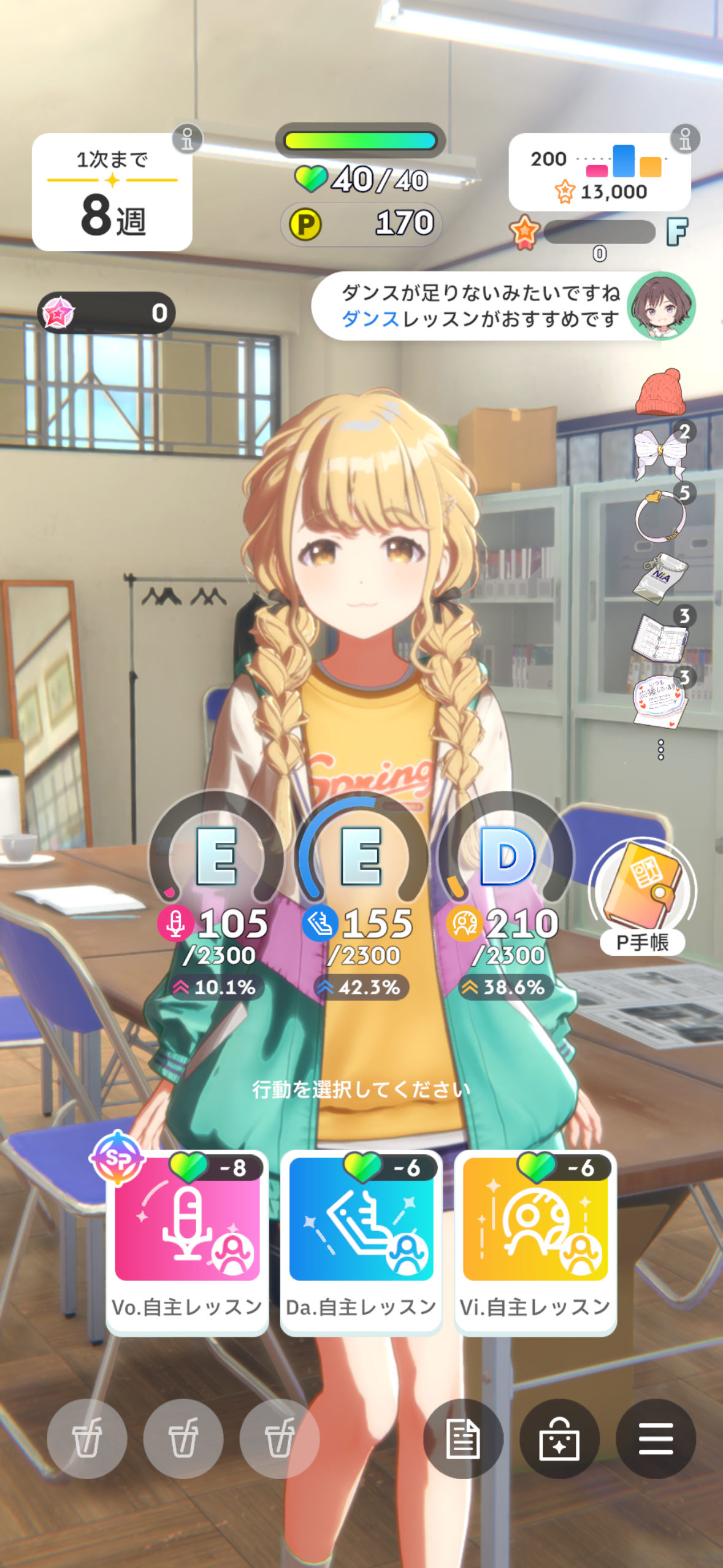This screenshot has height=1568, width=723.
Task: Open the P手帳 notebook
Action: 642,896
